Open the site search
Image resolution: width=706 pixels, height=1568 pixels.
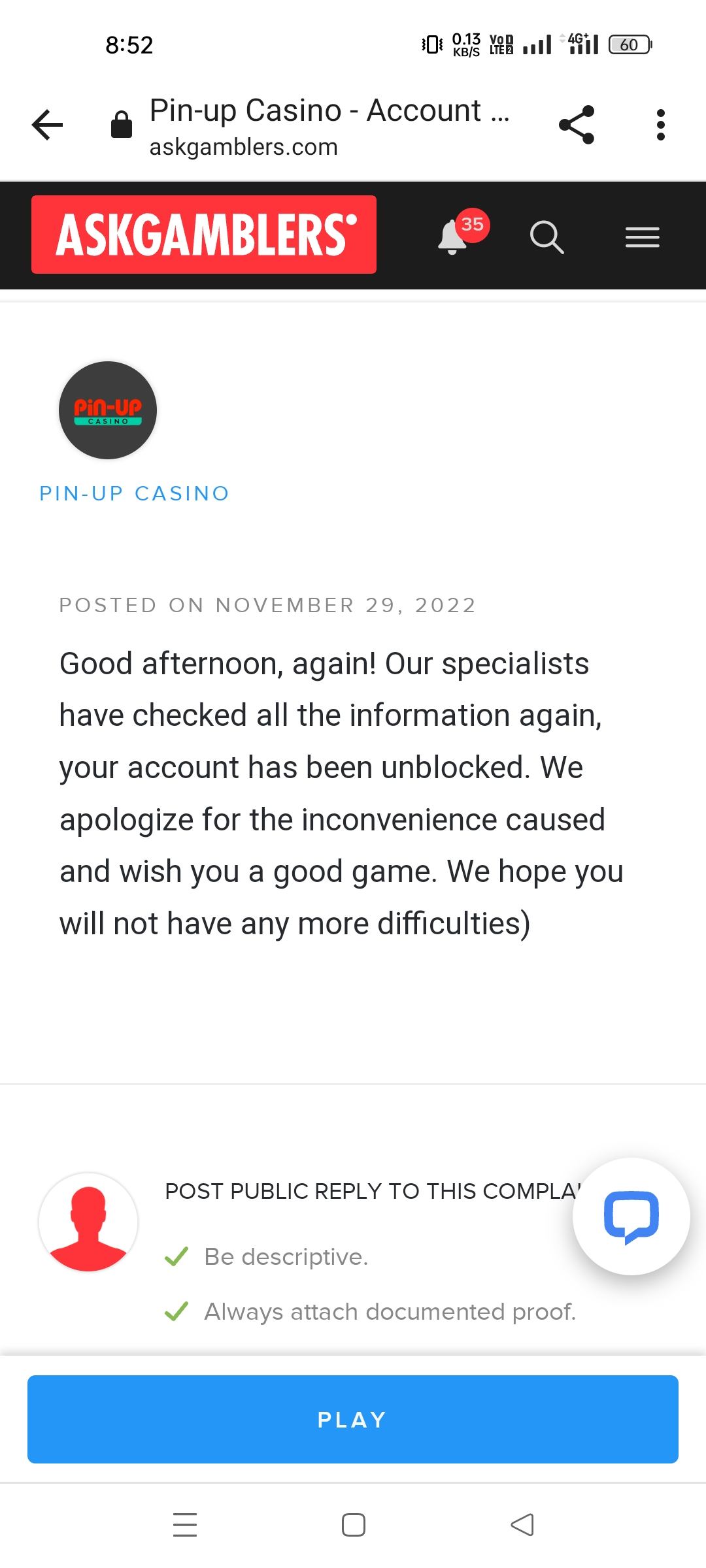(x=546, y=237)
